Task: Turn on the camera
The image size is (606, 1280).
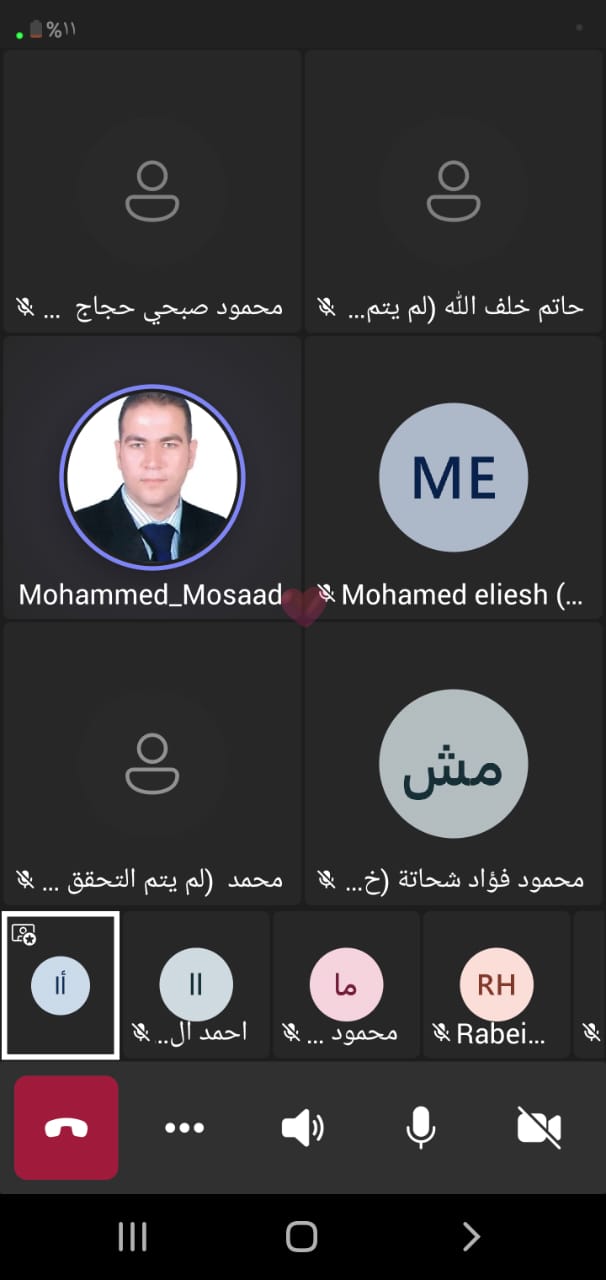Action: point(539,1128)
